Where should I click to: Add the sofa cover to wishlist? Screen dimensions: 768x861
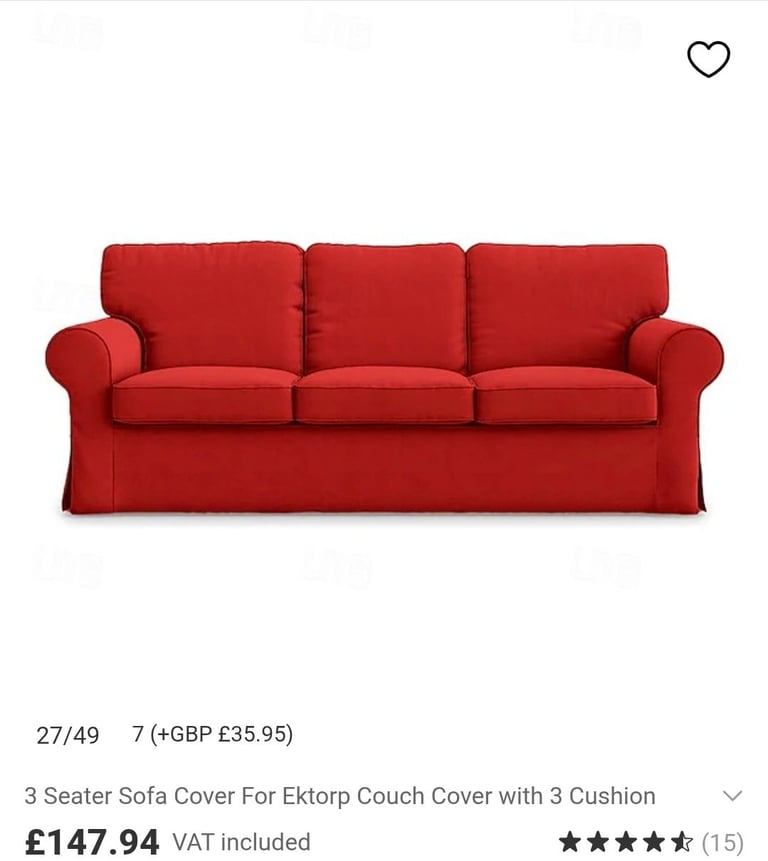pyautogui.click(x=708, y=61)
